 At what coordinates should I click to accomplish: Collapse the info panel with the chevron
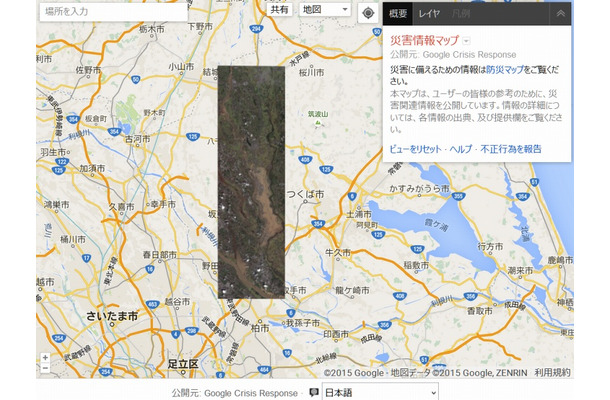(x=561, y=13)
